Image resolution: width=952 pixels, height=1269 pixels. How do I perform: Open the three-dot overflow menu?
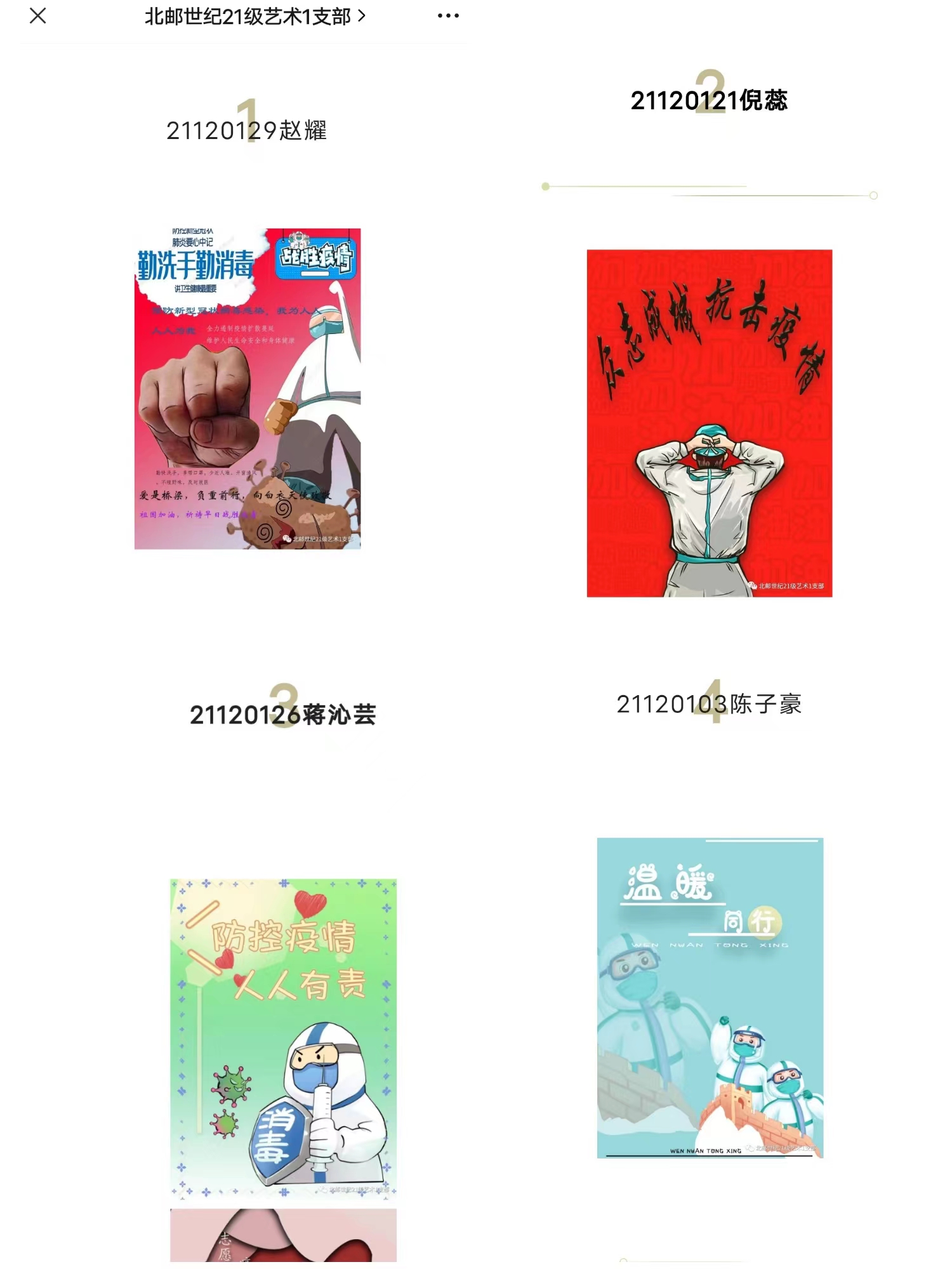coord(448,16)
